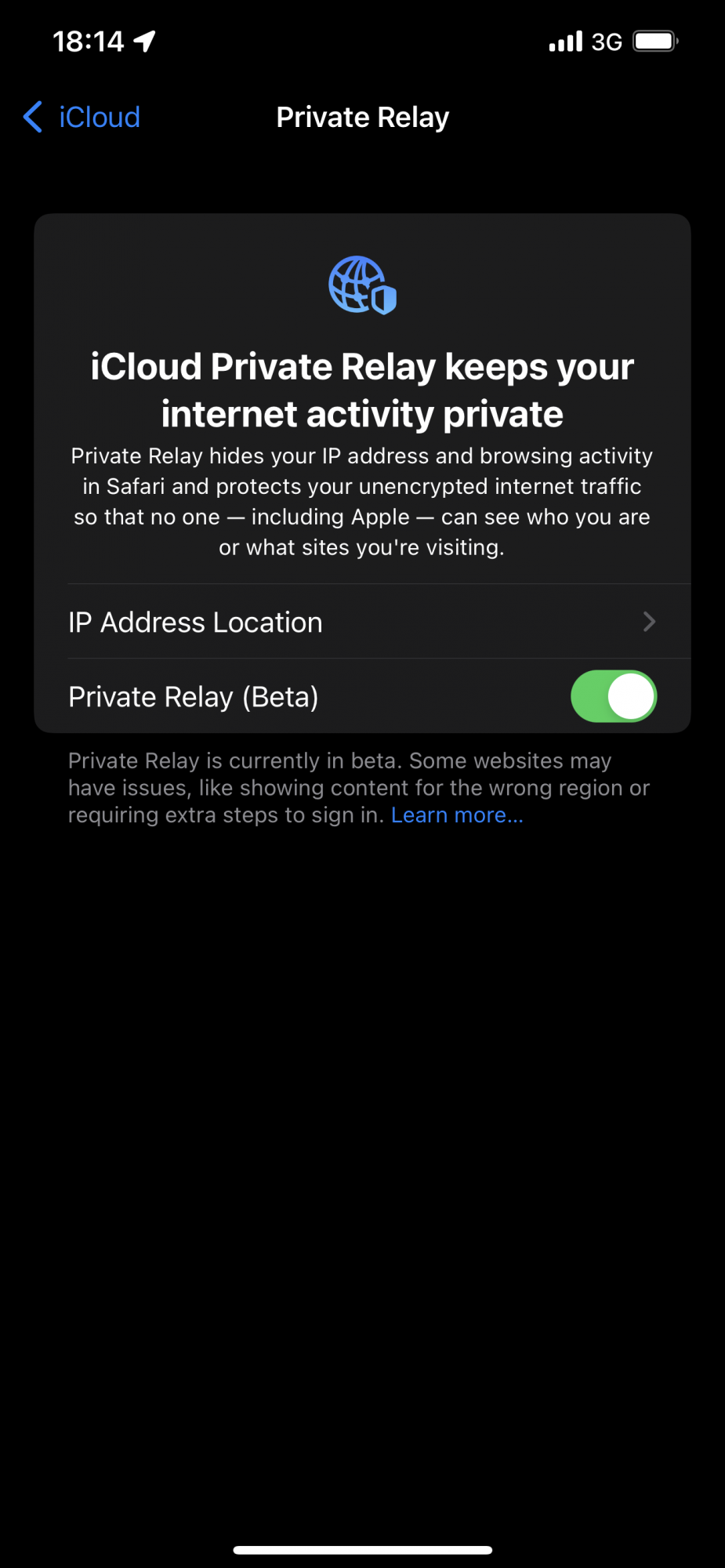Open IP Address Location settings
The height and width of the screenshot is (1568, 725).
362,622
